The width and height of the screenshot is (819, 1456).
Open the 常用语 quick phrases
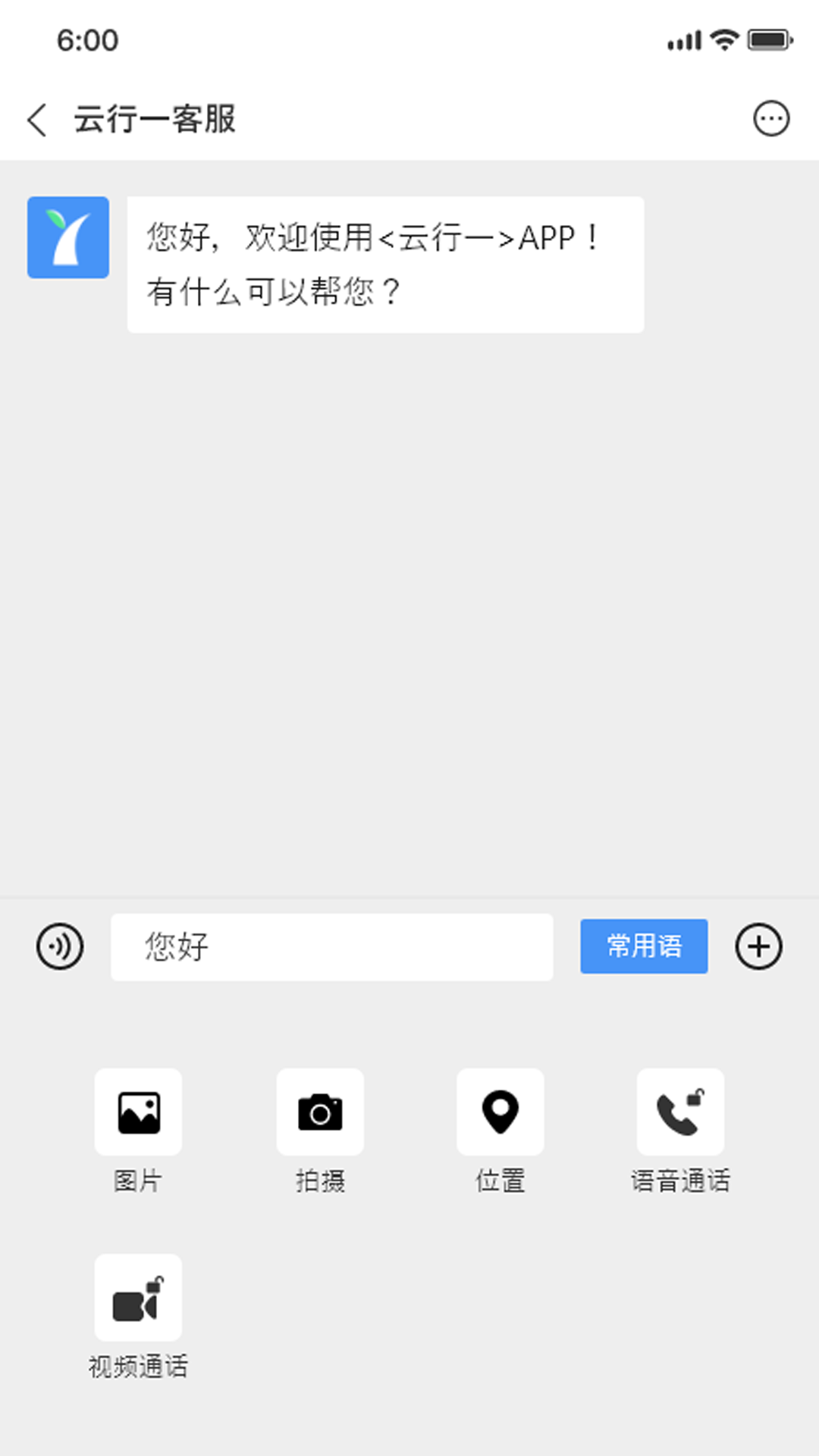click(644, 946)
